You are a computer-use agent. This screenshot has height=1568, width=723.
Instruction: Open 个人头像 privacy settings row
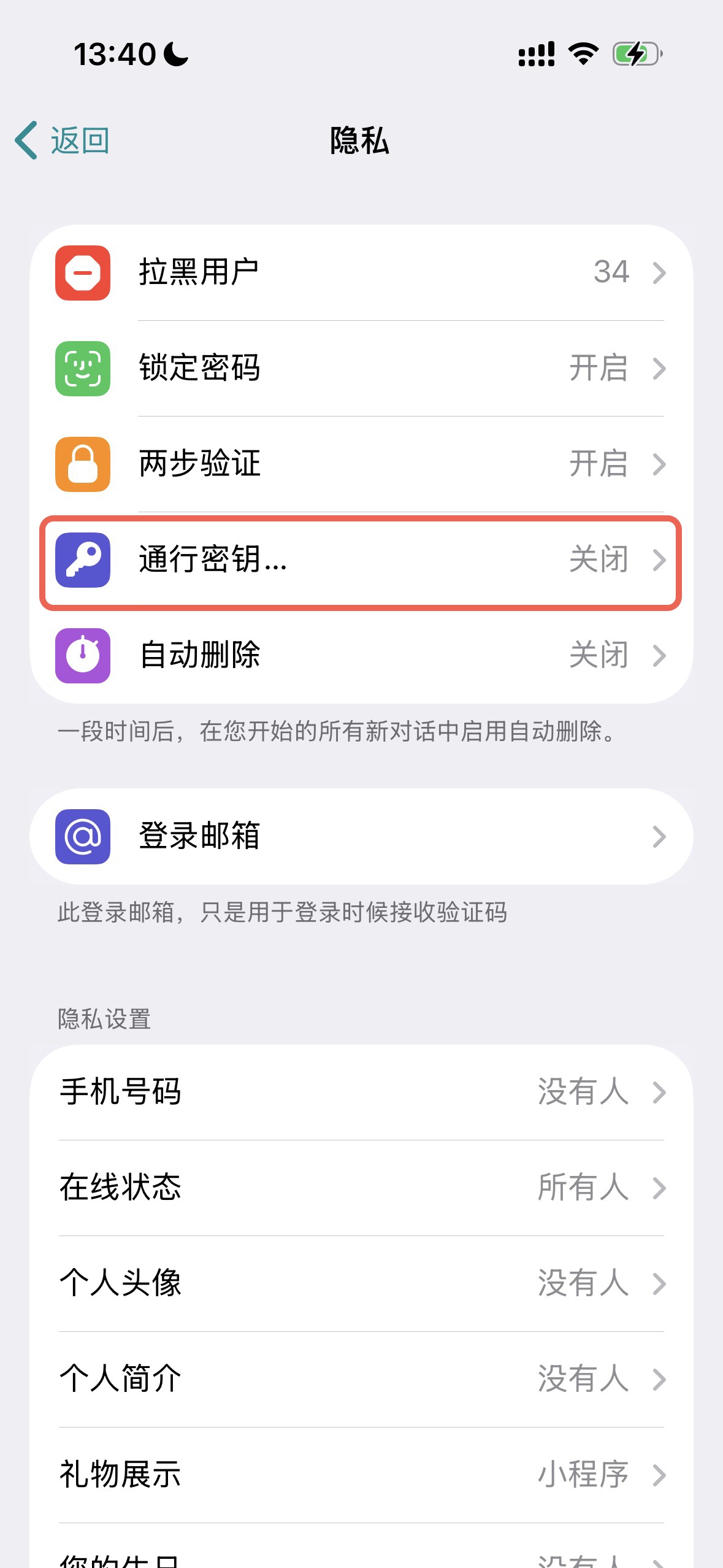[362, 1283]
